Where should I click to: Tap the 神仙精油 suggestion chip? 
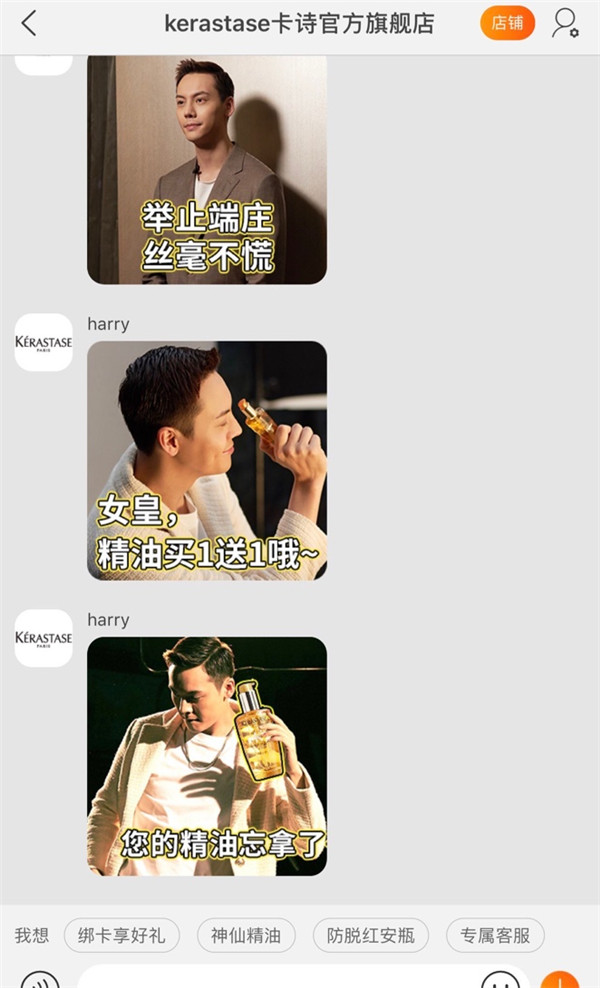coord(246,936)
